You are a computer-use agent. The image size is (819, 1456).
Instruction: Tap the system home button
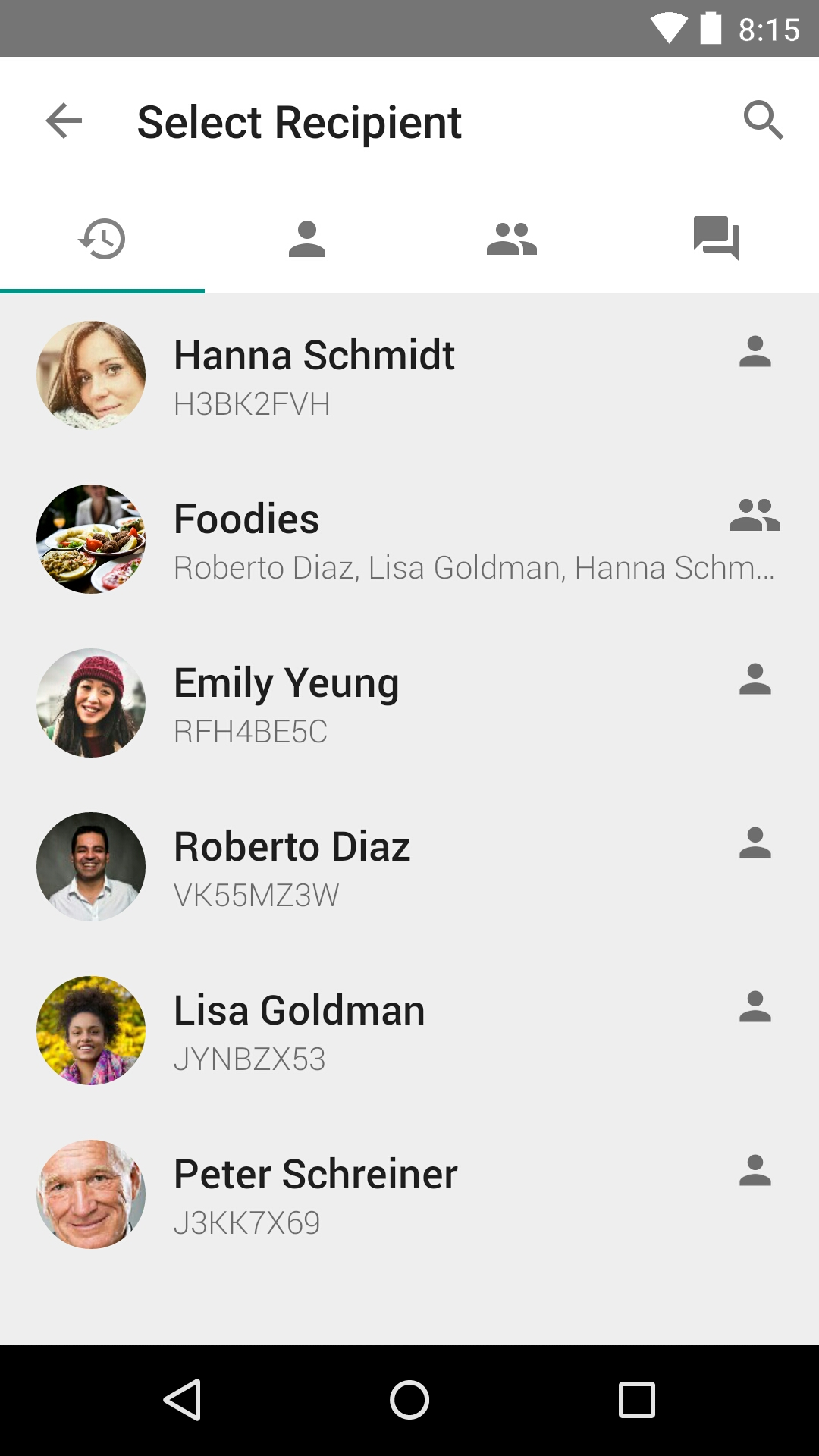click(x=409, y=1400)
